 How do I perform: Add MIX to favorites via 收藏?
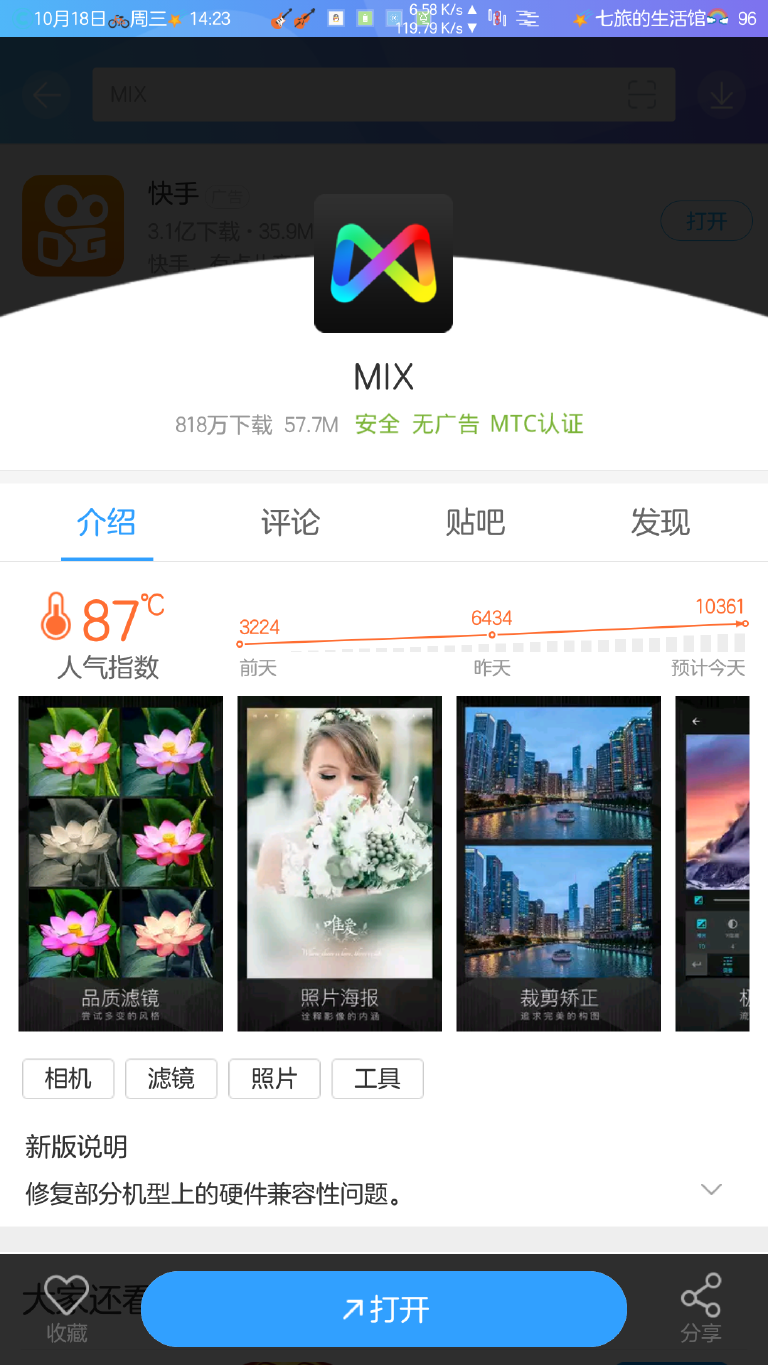coord(67,1309)
